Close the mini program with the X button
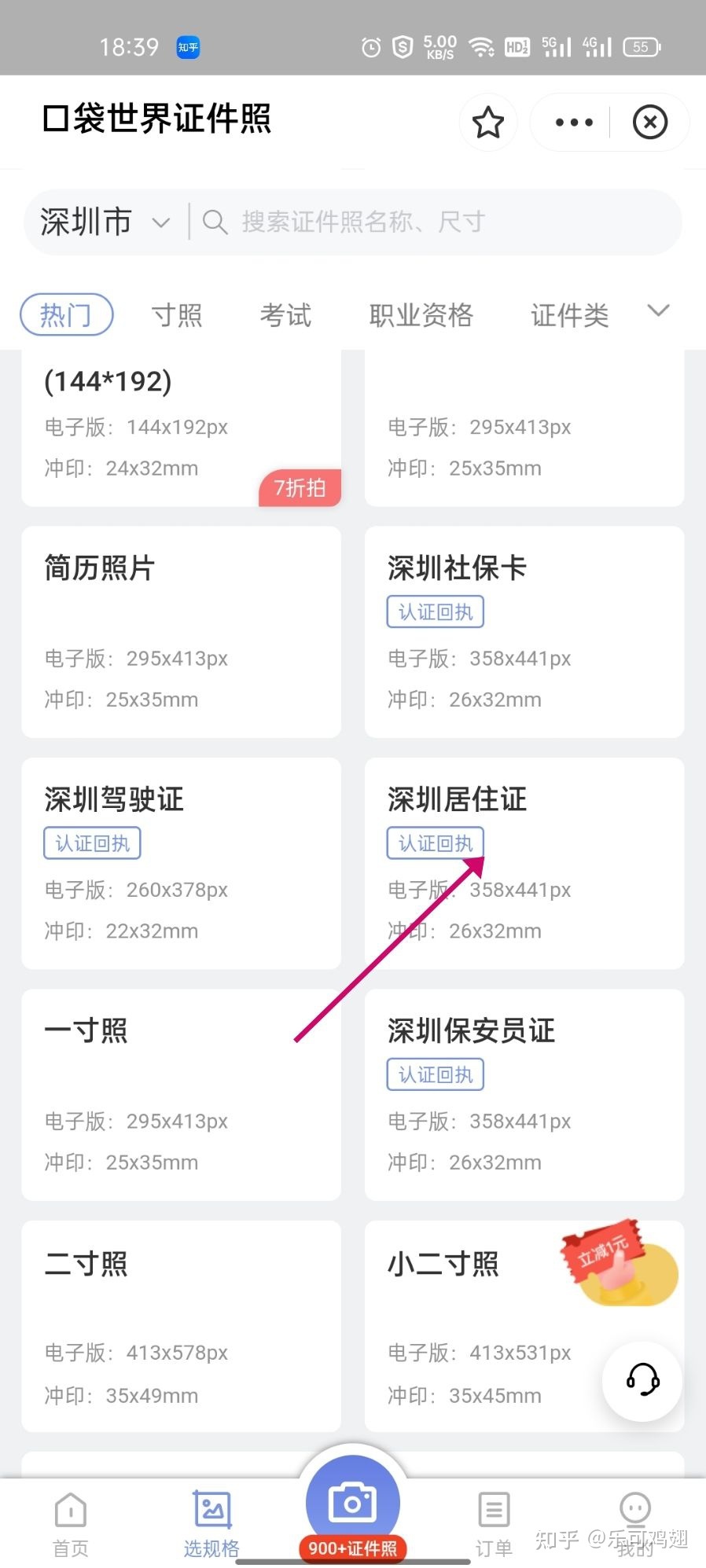This screenshot has width=706, height=1568. click(x=650, y=123)
